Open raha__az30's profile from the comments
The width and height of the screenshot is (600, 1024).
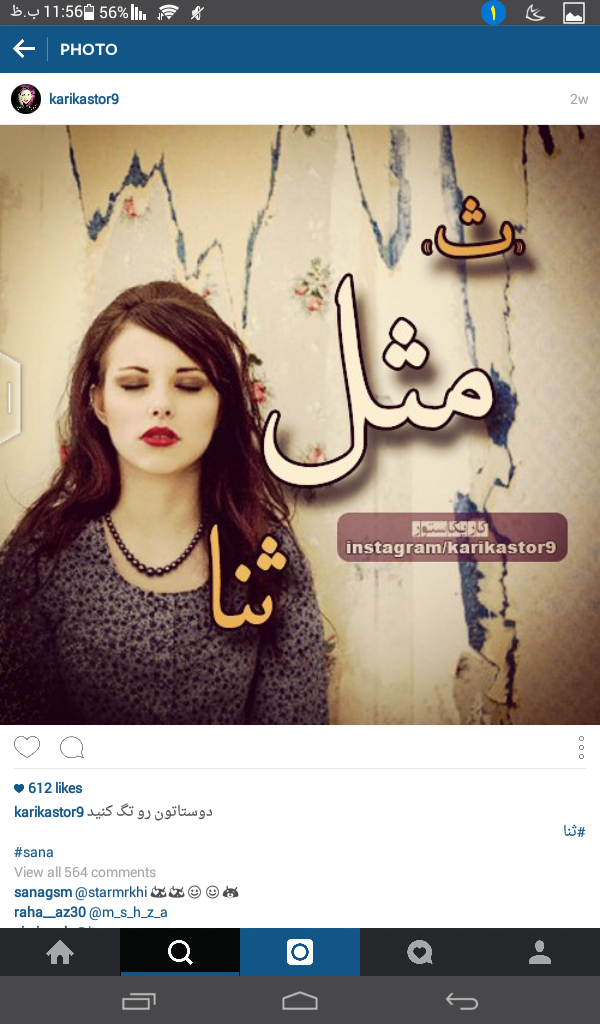[x=50, y=912]
